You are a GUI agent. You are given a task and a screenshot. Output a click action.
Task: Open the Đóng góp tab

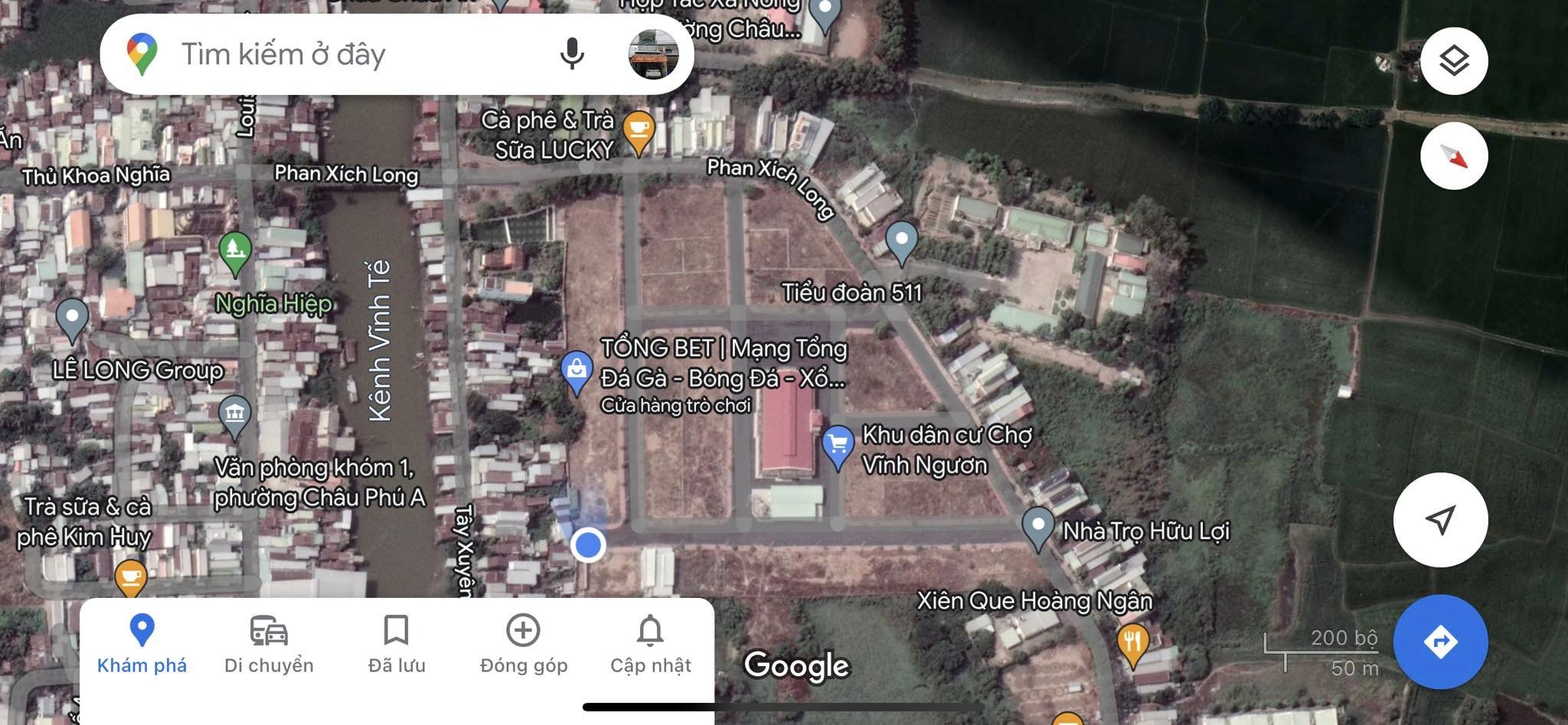(524, 644)
